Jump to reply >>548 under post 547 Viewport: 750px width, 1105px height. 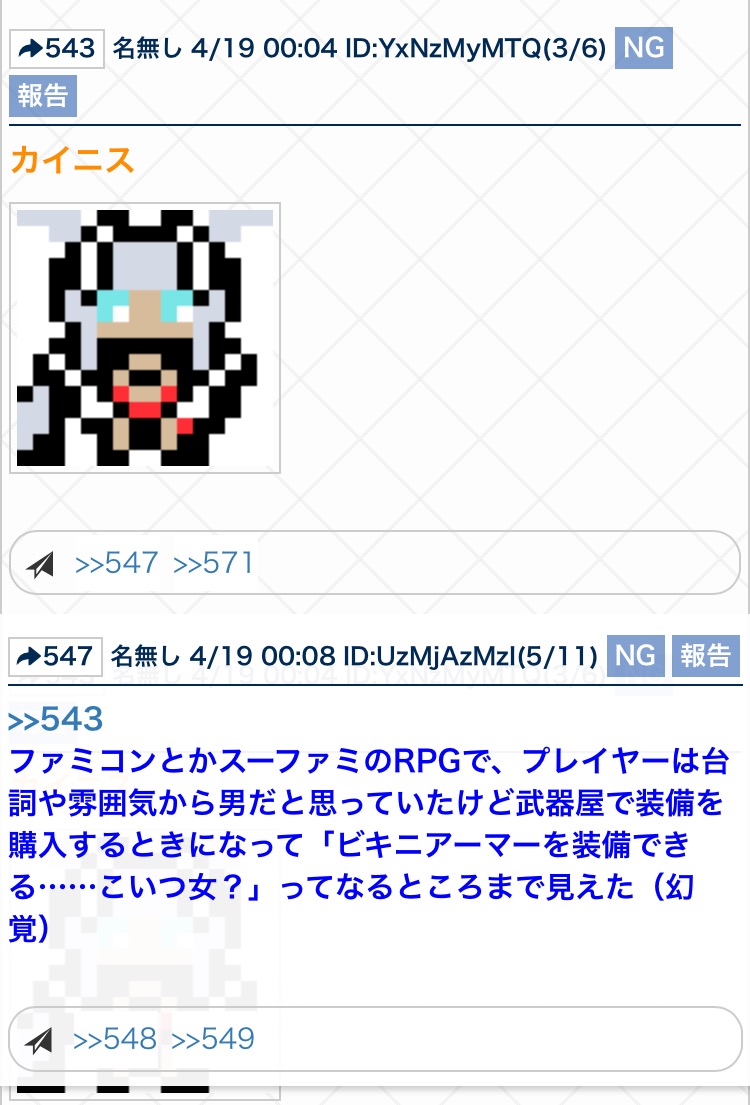115,1039
